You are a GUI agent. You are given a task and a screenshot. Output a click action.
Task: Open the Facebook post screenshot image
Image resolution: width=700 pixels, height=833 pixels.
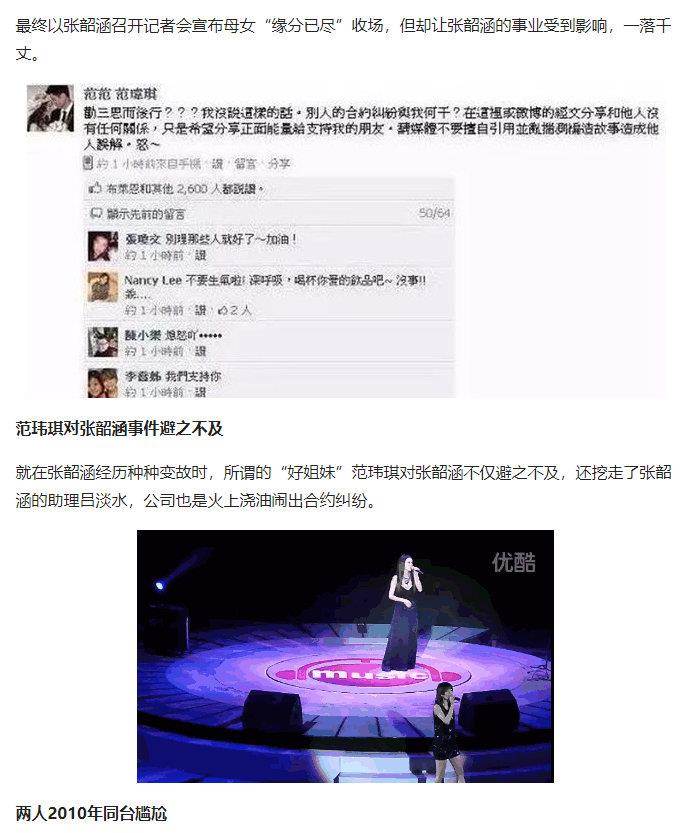344,240
